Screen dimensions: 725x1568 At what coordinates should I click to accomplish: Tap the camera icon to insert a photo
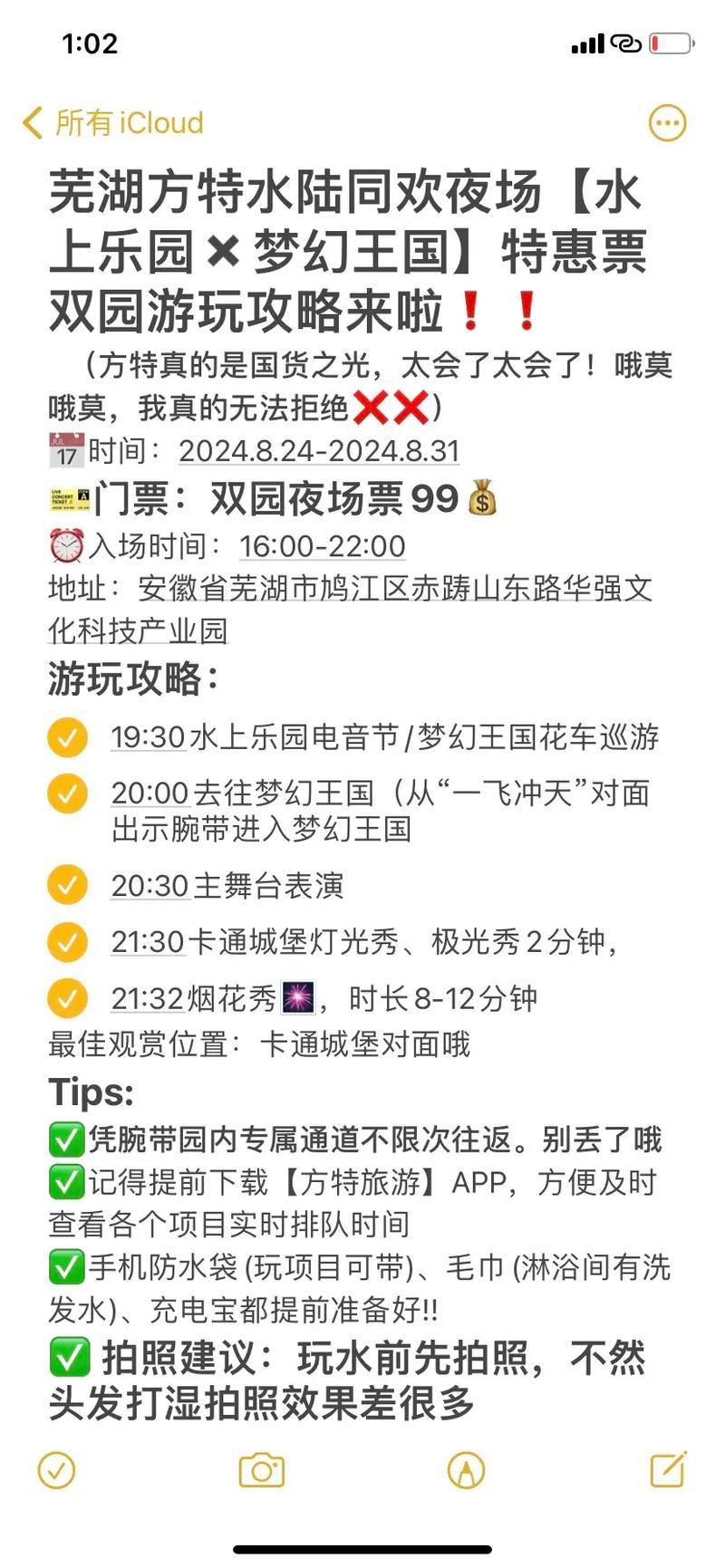(x=260, y=1471)
